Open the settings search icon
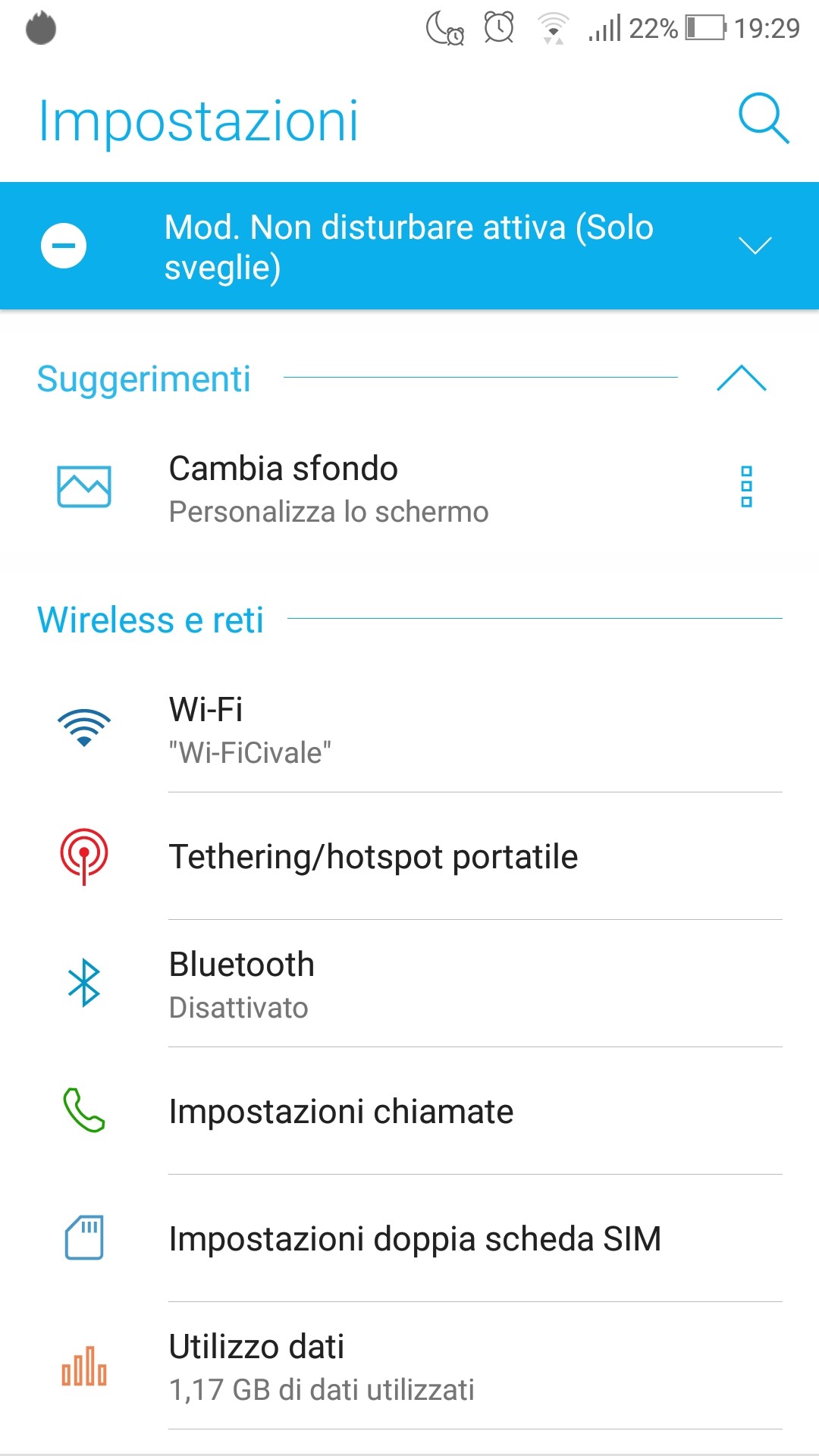819x1456 pixels. 763,119
